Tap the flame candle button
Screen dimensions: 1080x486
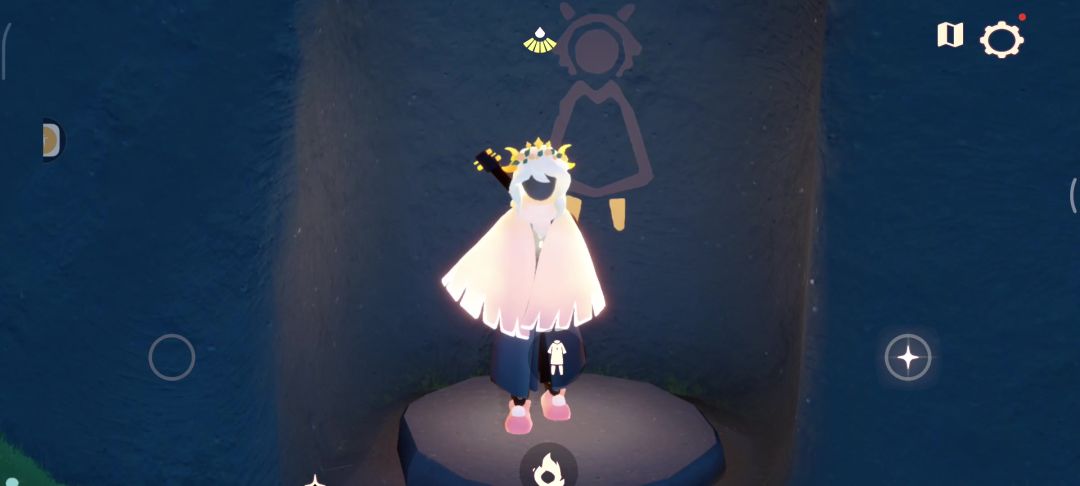click(548, 468)
